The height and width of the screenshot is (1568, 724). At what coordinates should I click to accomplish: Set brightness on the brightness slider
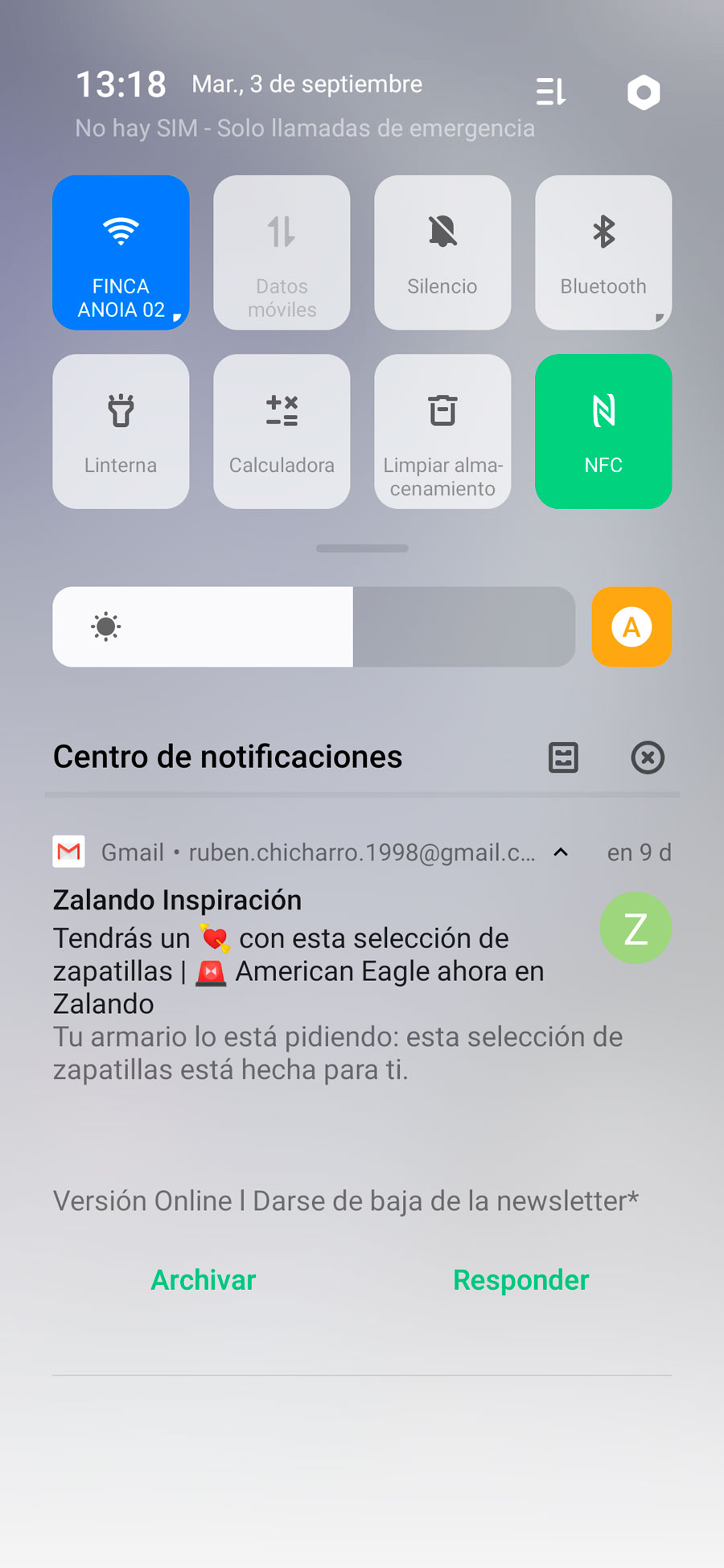coord(314,626)
